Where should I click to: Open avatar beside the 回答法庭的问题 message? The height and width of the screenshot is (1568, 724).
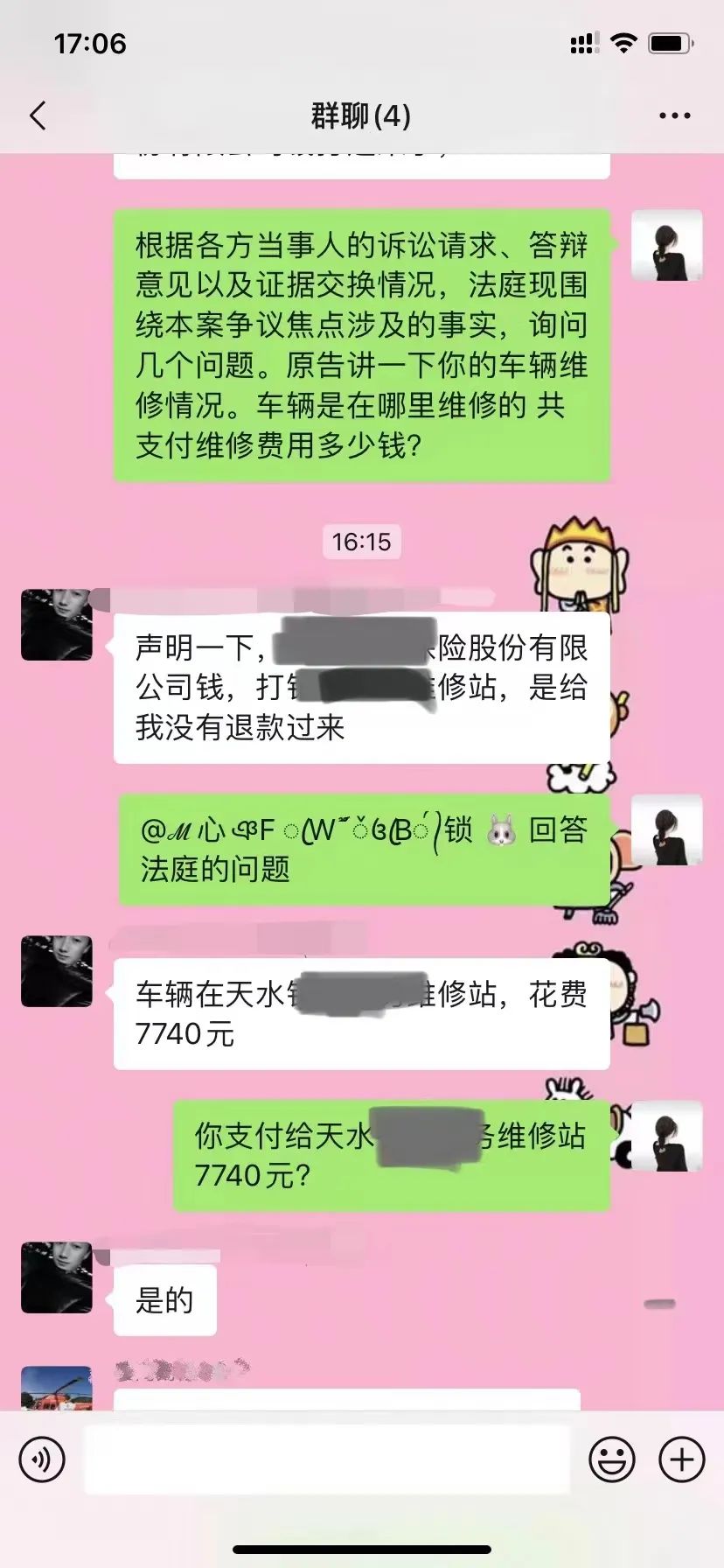click(667, 830)
